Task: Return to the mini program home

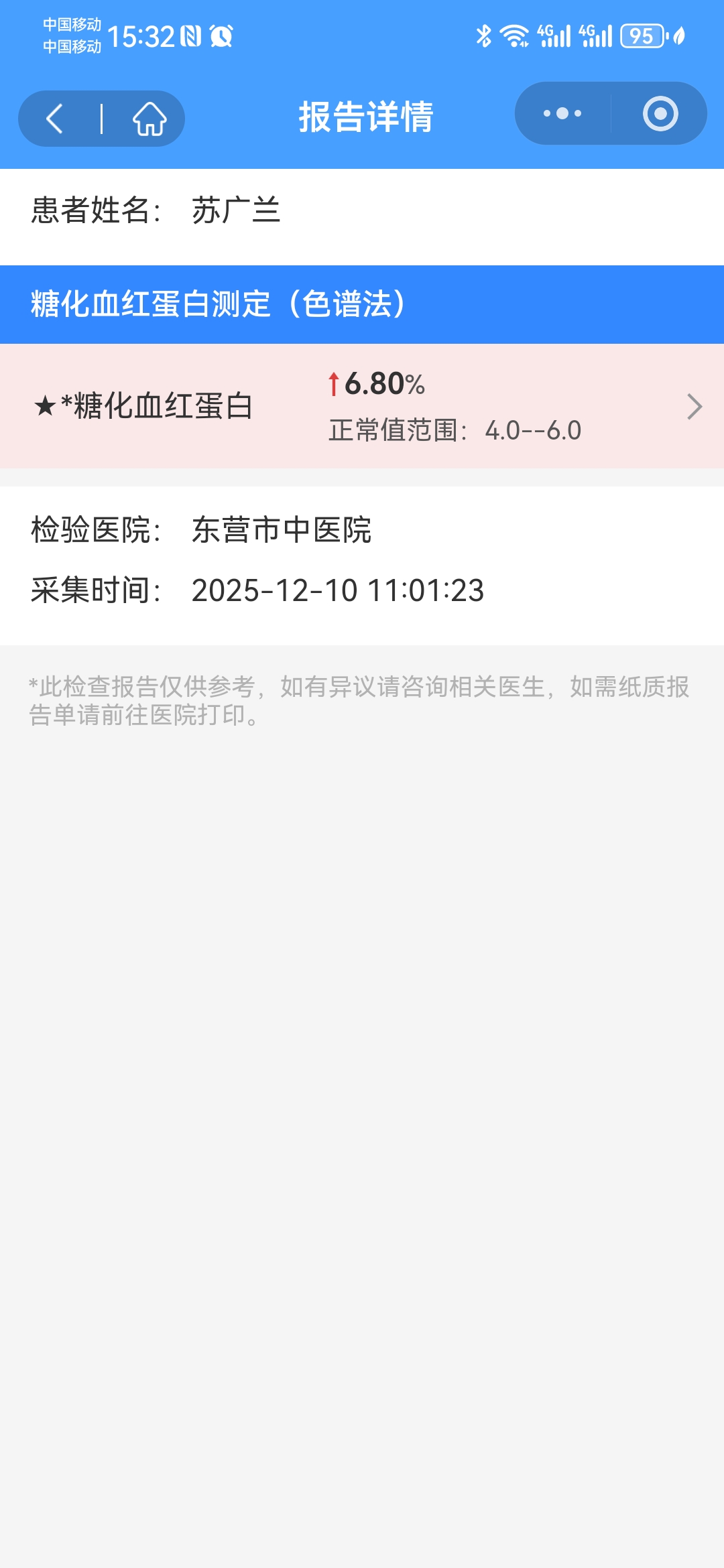Action: pyautogui.click(x=149, y=119)
